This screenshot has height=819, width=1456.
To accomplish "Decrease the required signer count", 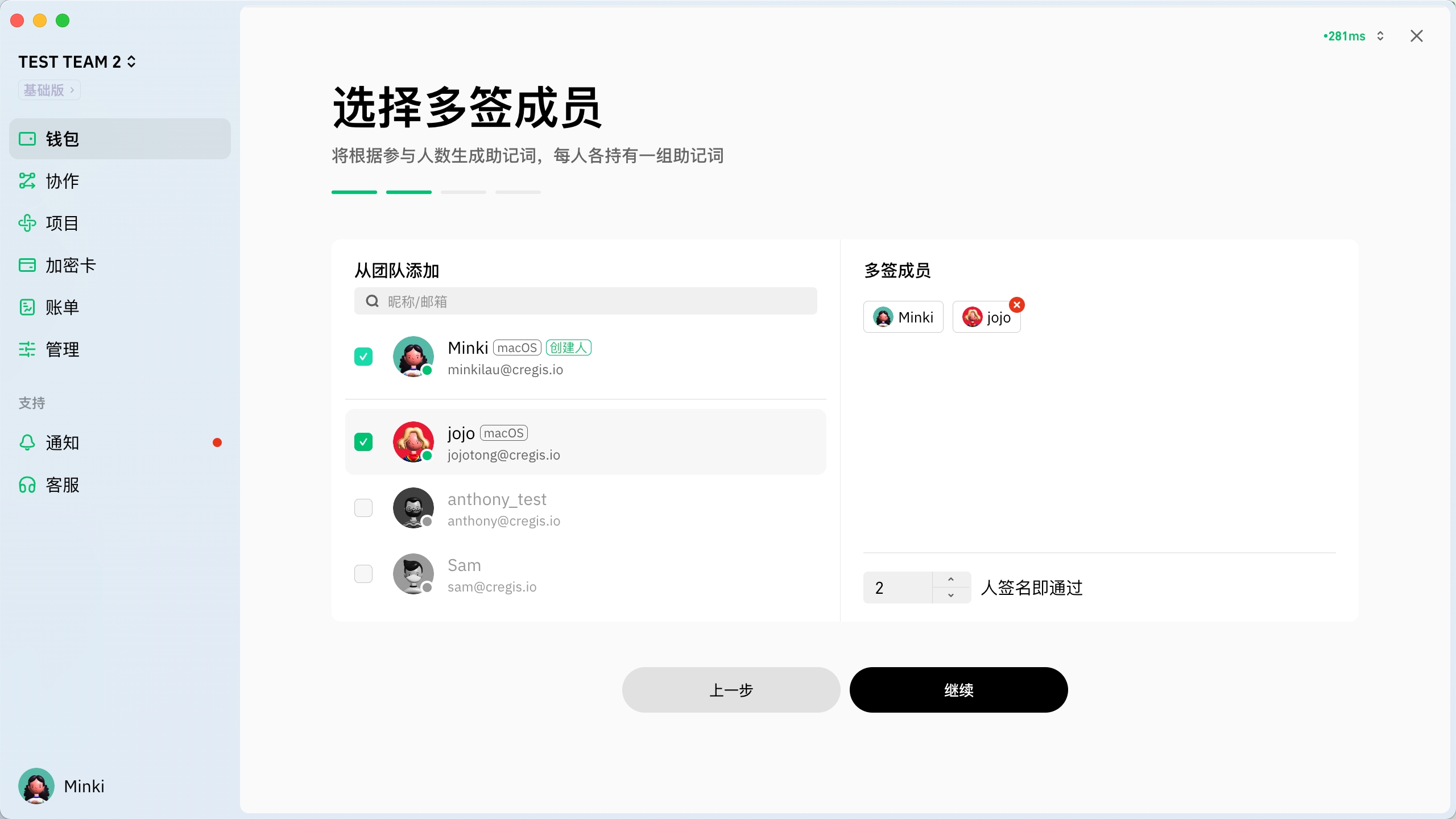I will (x=951, y=595).
